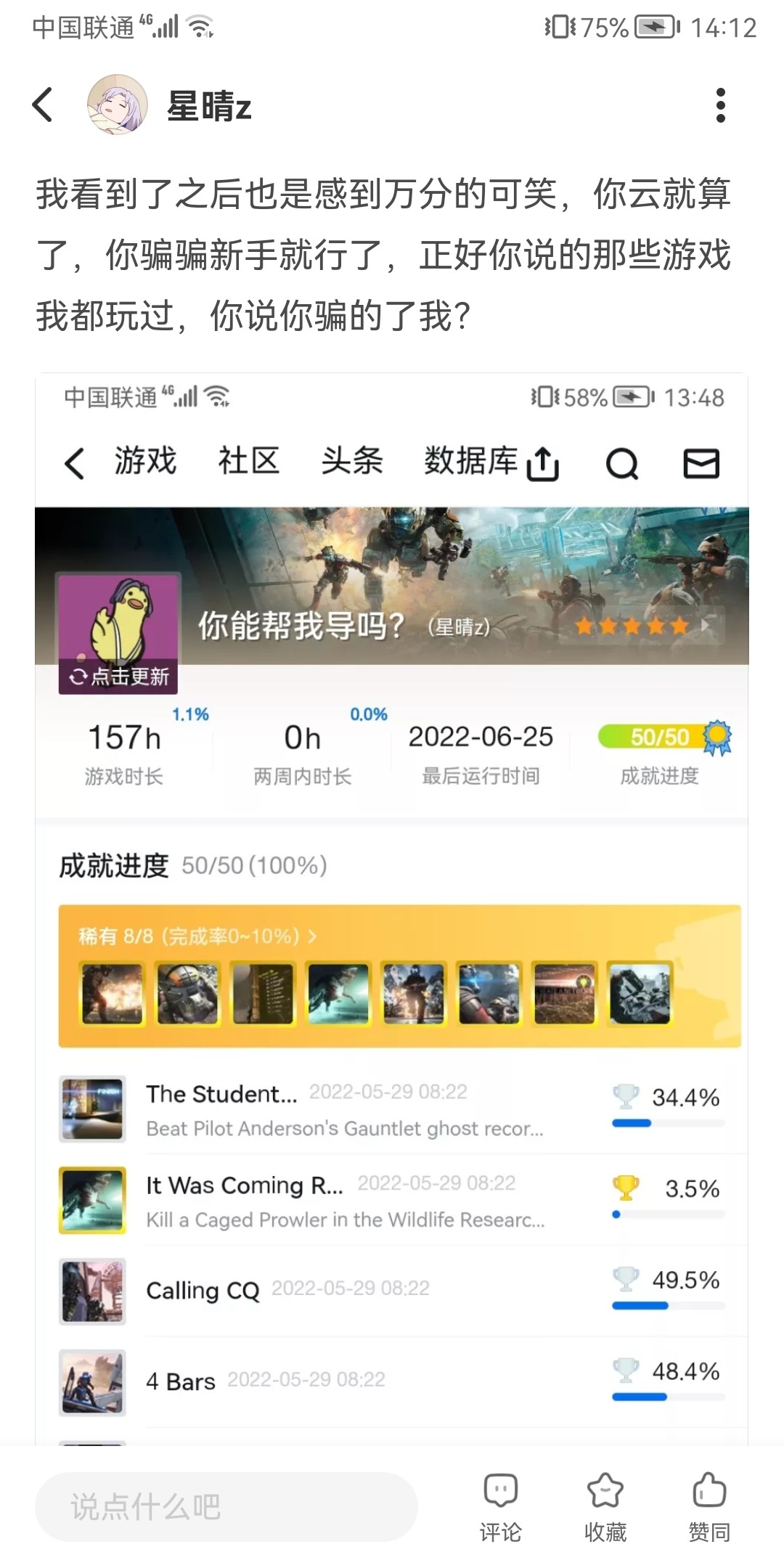This screenshot has height=1568, width=784.
Task: Open the 评论 comments
Action: pos(500,1507)
